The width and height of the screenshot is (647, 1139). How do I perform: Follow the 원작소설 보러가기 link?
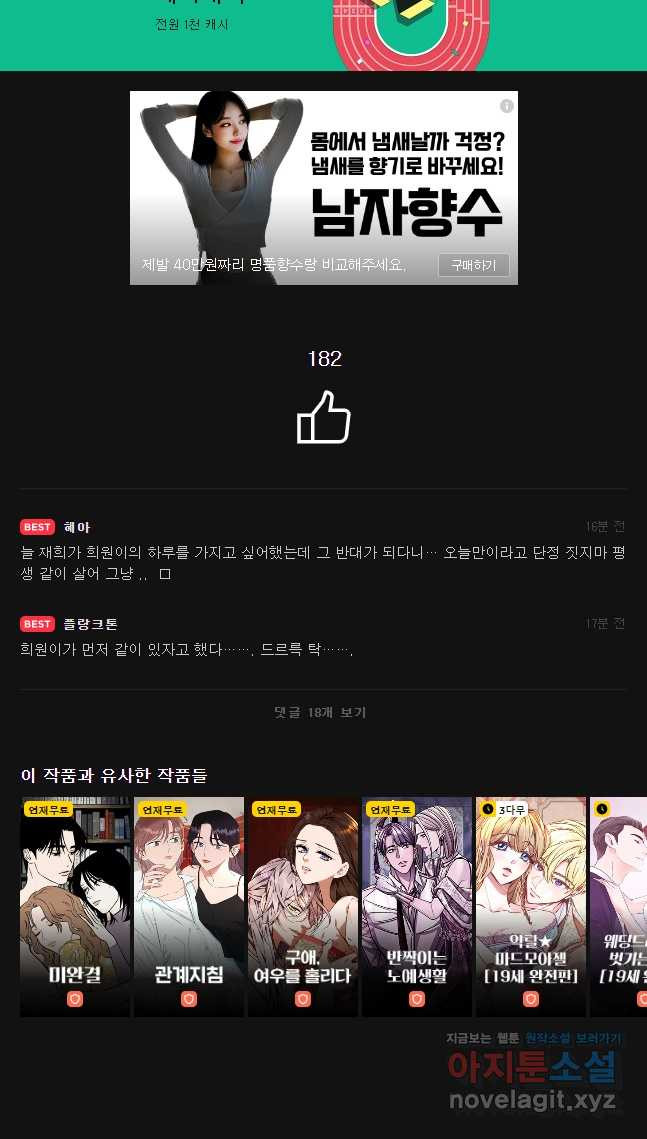573,1038
